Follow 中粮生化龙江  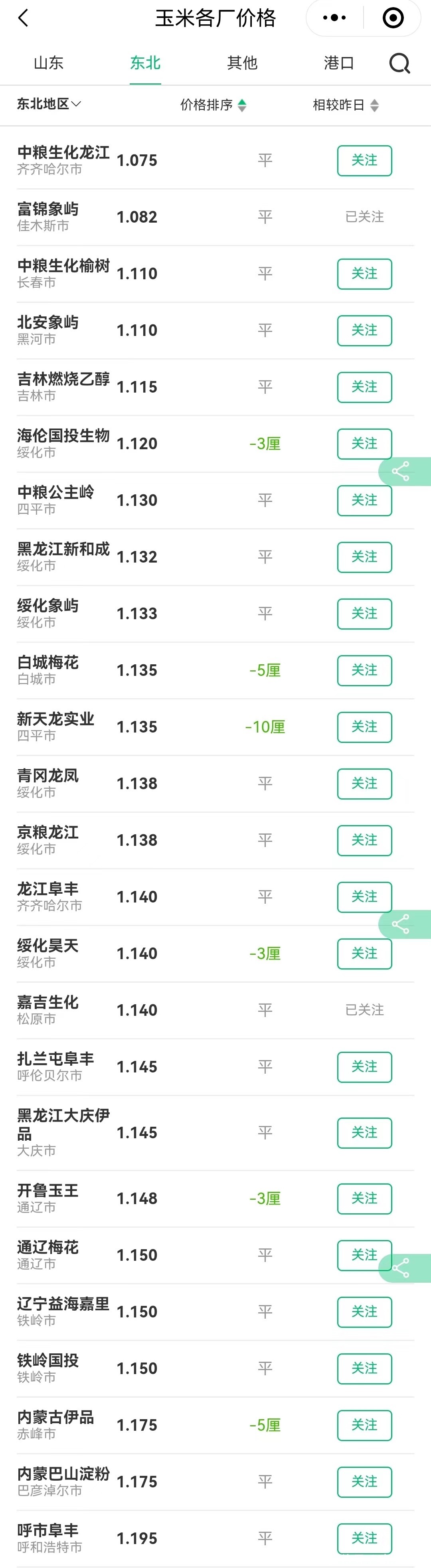pyautogui.click(x=364, y=160)
